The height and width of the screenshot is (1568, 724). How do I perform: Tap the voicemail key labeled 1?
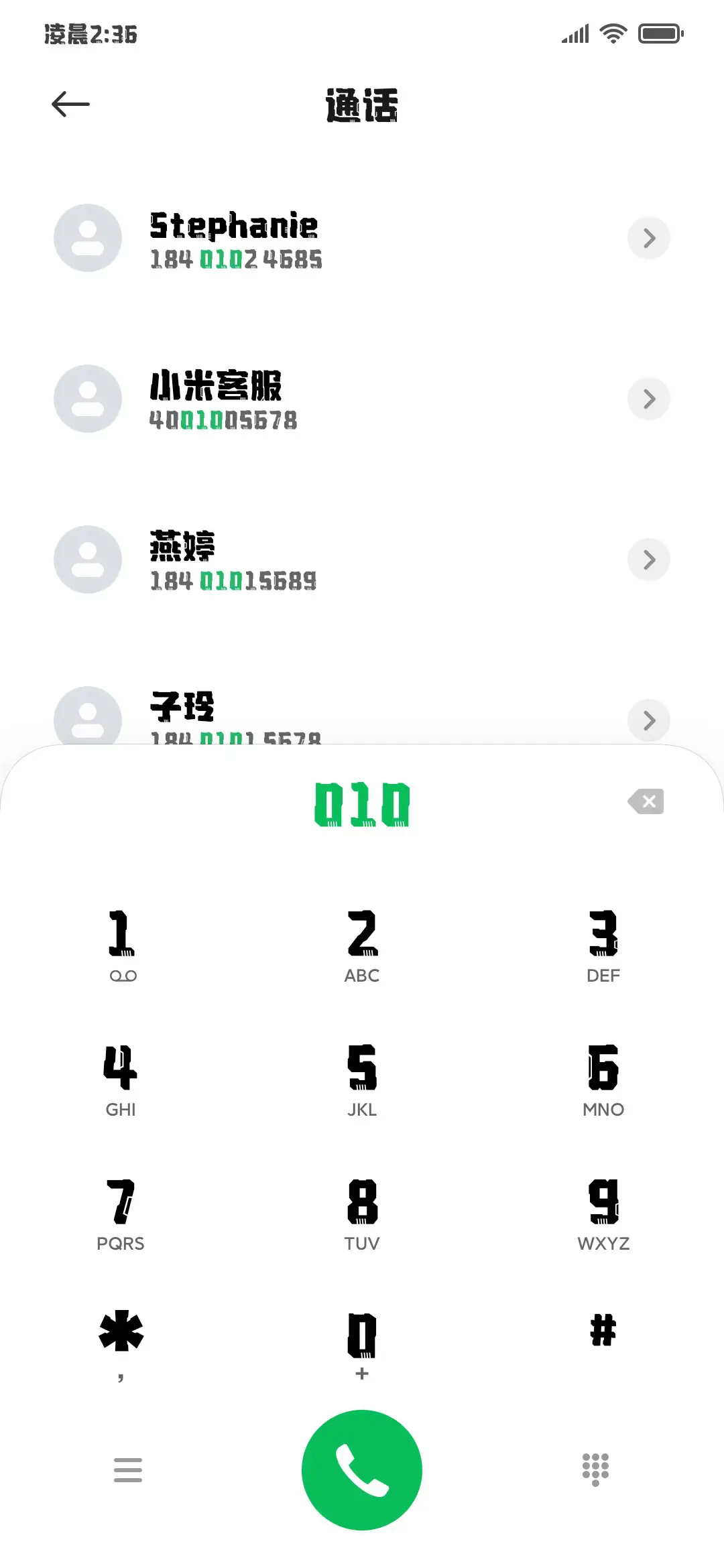pyautogui.click(x=121, y=945)
